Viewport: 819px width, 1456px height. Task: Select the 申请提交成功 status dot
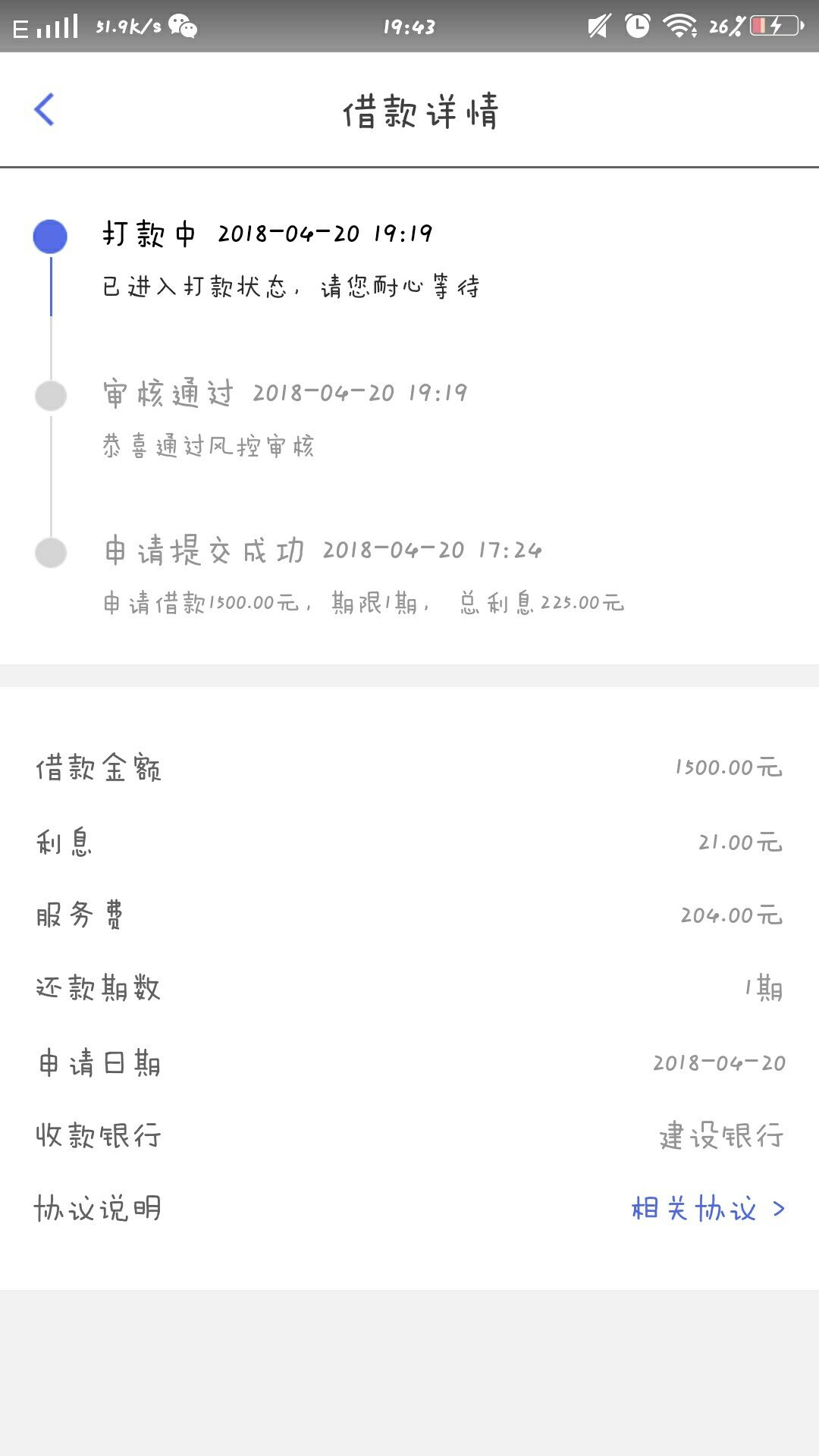point(50,554)
